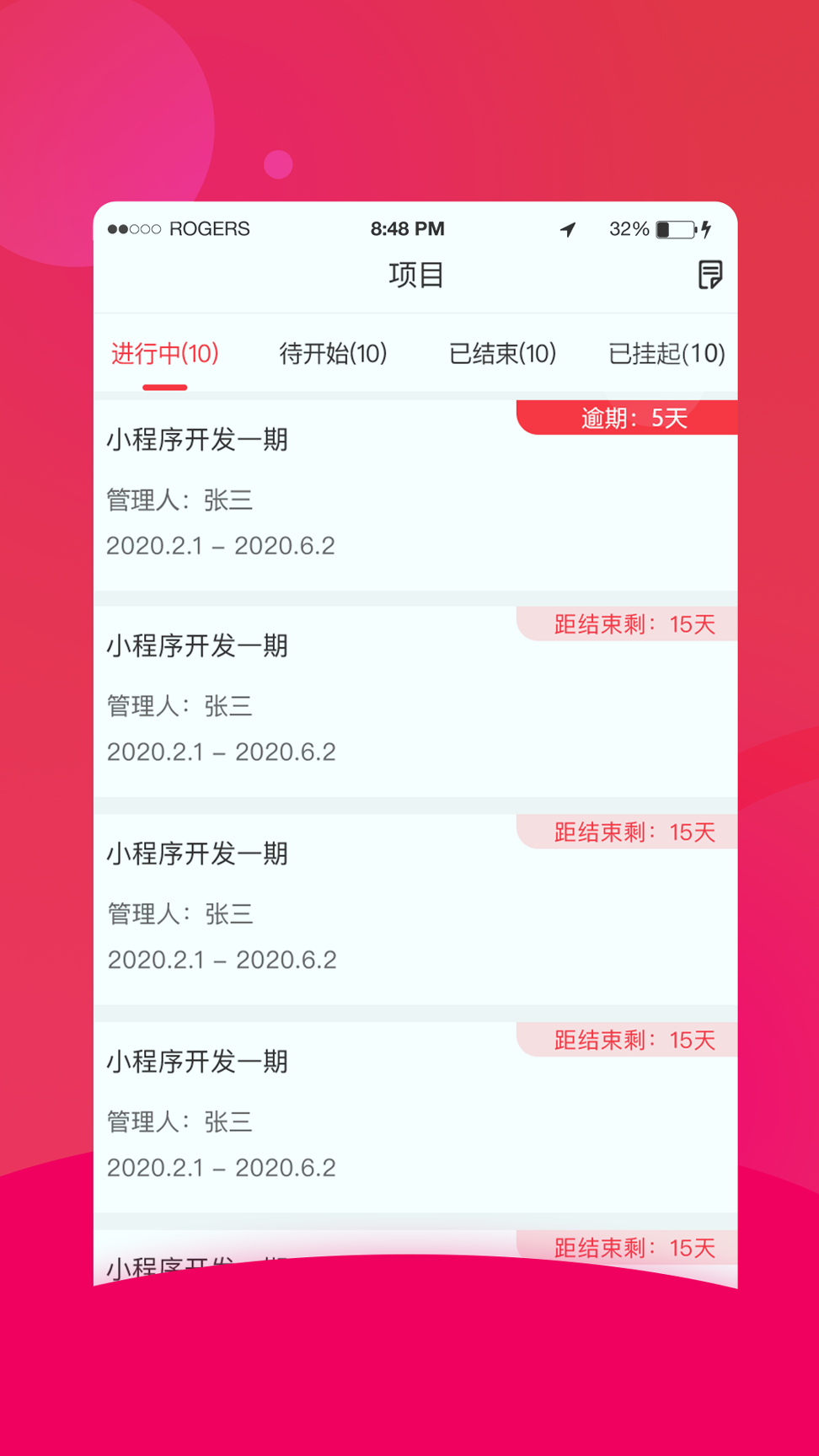Open the 已挂起(10) tab
The width and height of the screenshot is (819, 1456).
pos(666,354)
